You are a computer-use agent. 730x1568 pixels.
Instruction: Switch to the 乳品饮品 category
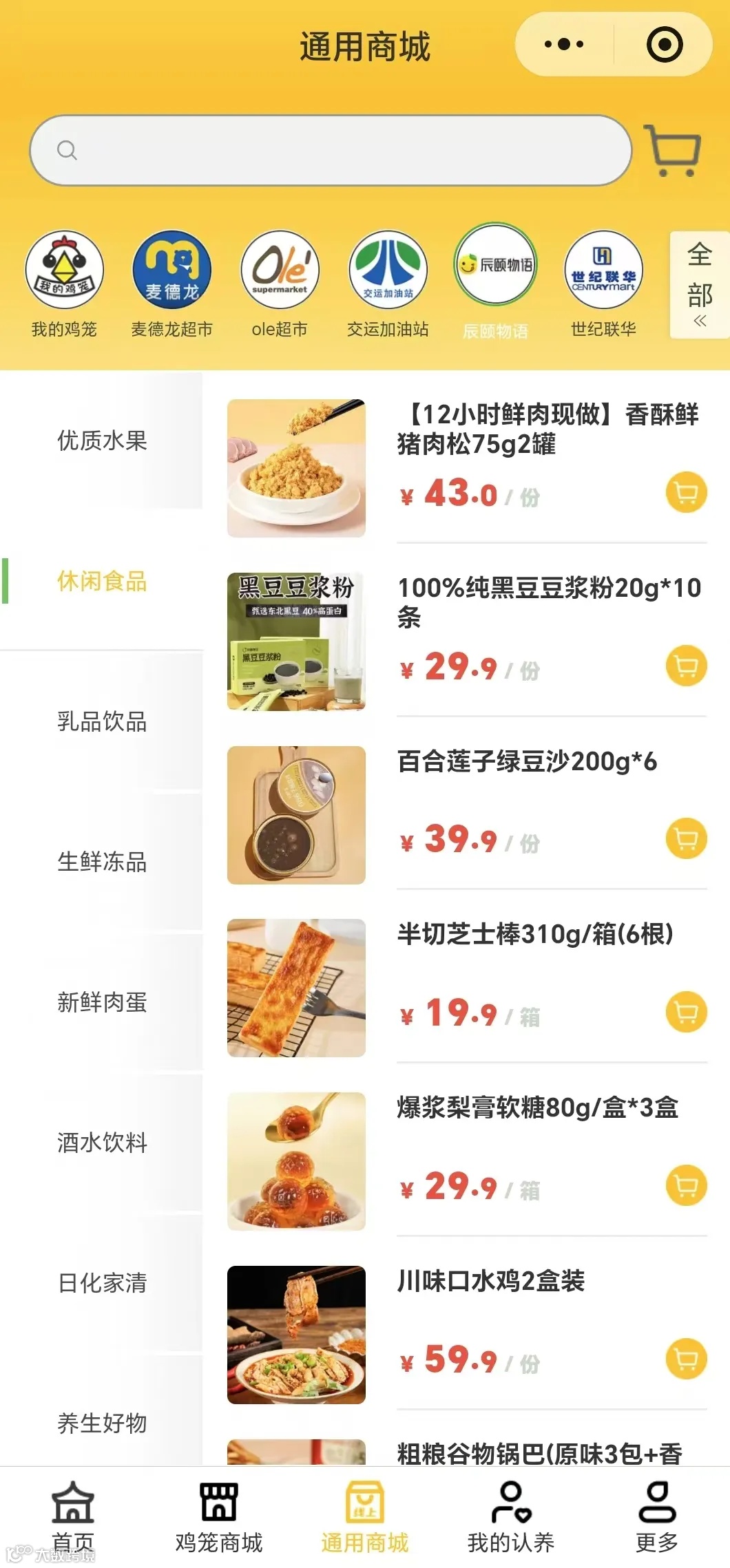(x=102, y=723)
